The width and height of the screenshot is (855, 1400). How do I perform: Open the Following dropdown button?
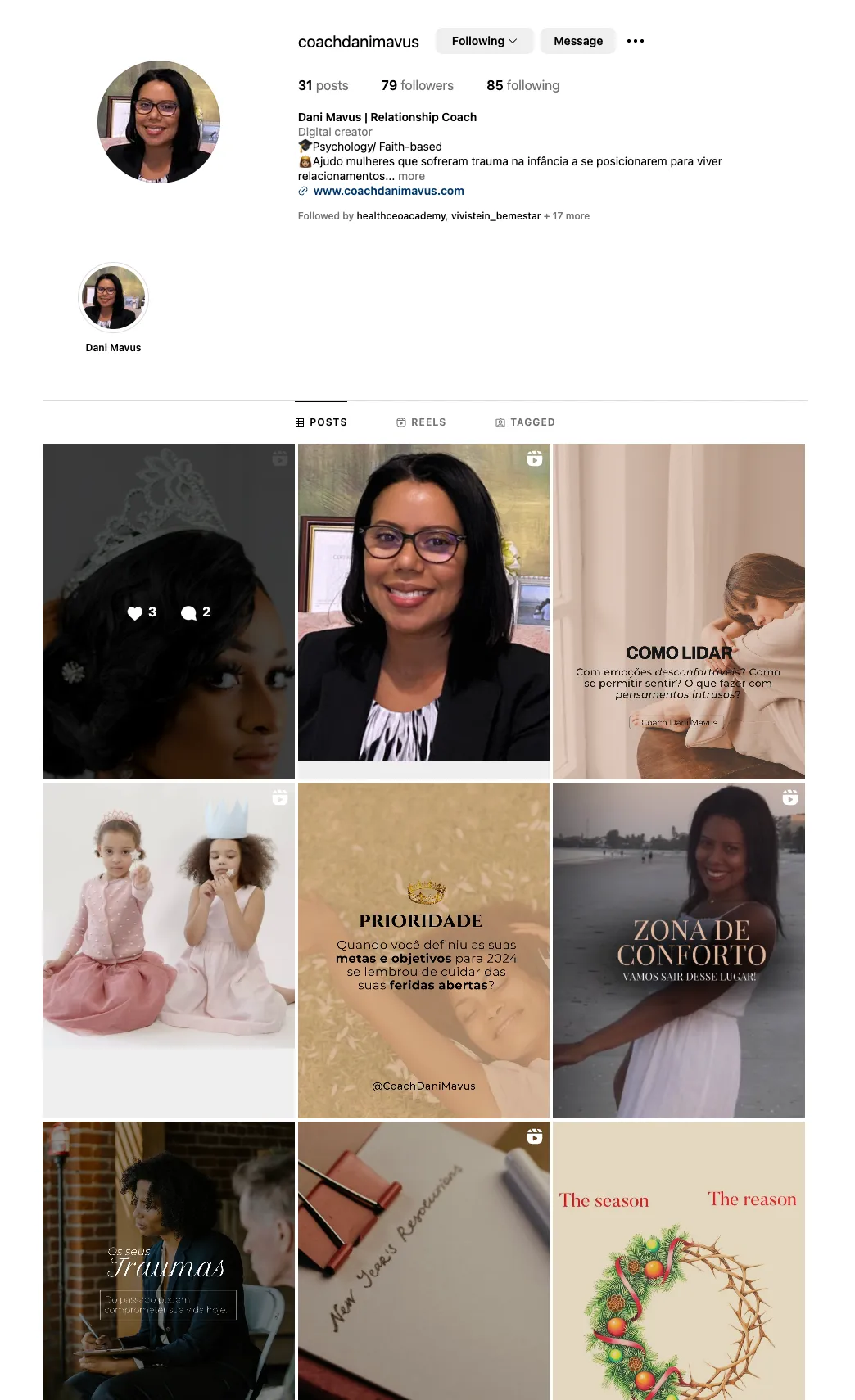[x=484, y=41]
